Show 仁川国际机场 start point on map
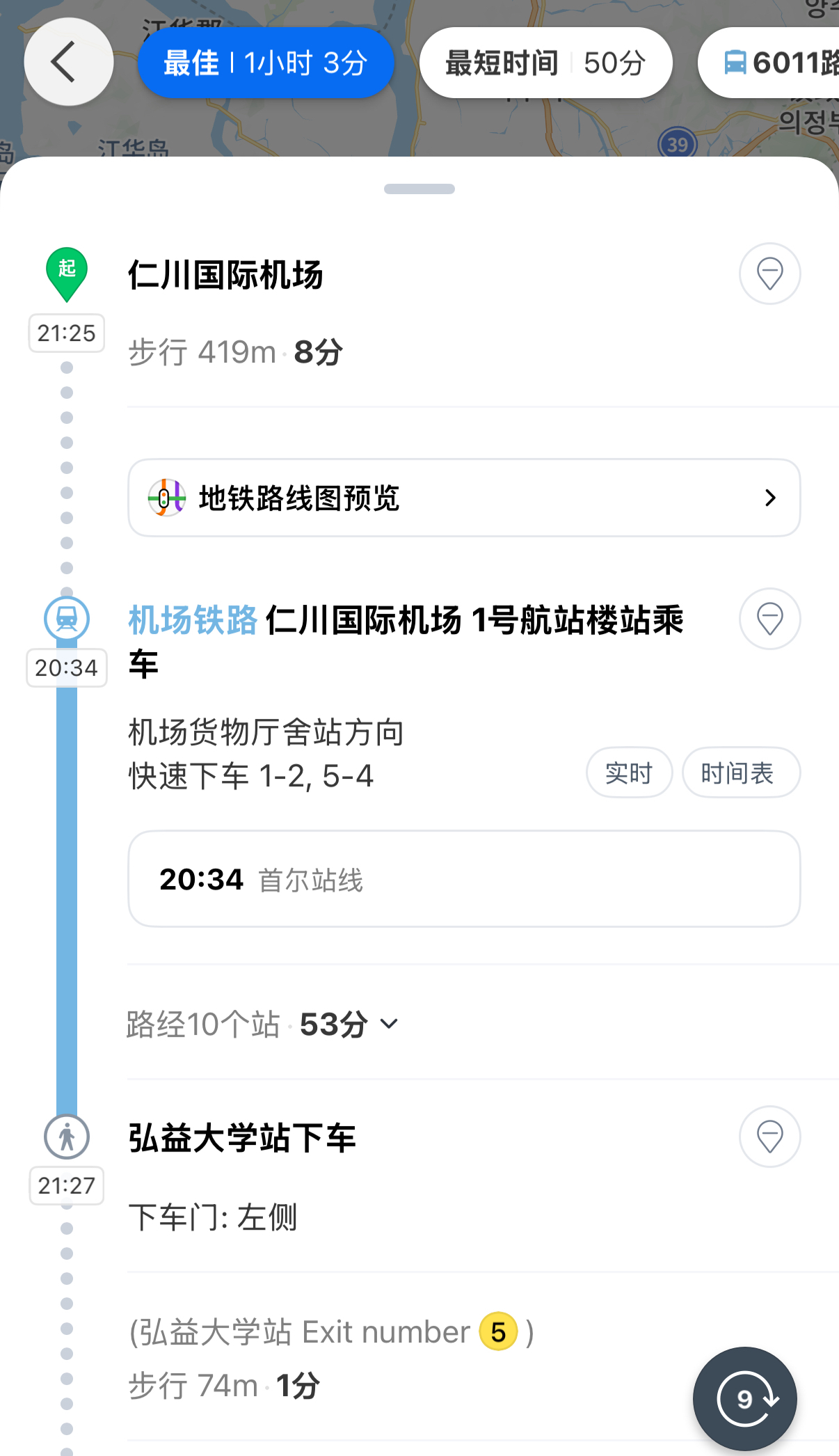The height and width of the screenshot is (1456, 839). (x=769, y=274)
